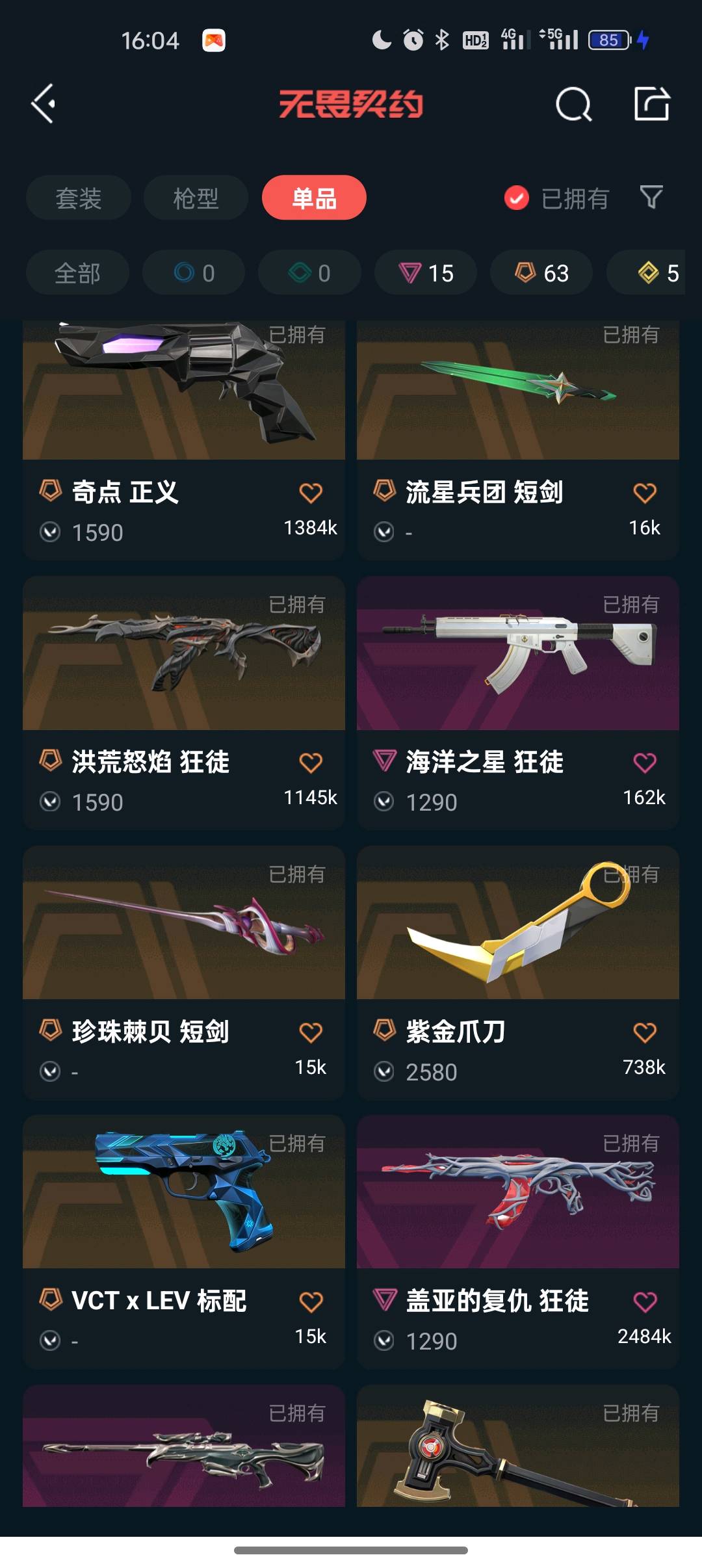Filter by the purple tier chip showing 15
This screenshot has width=702, height=1568.
(x=426, y=273)
